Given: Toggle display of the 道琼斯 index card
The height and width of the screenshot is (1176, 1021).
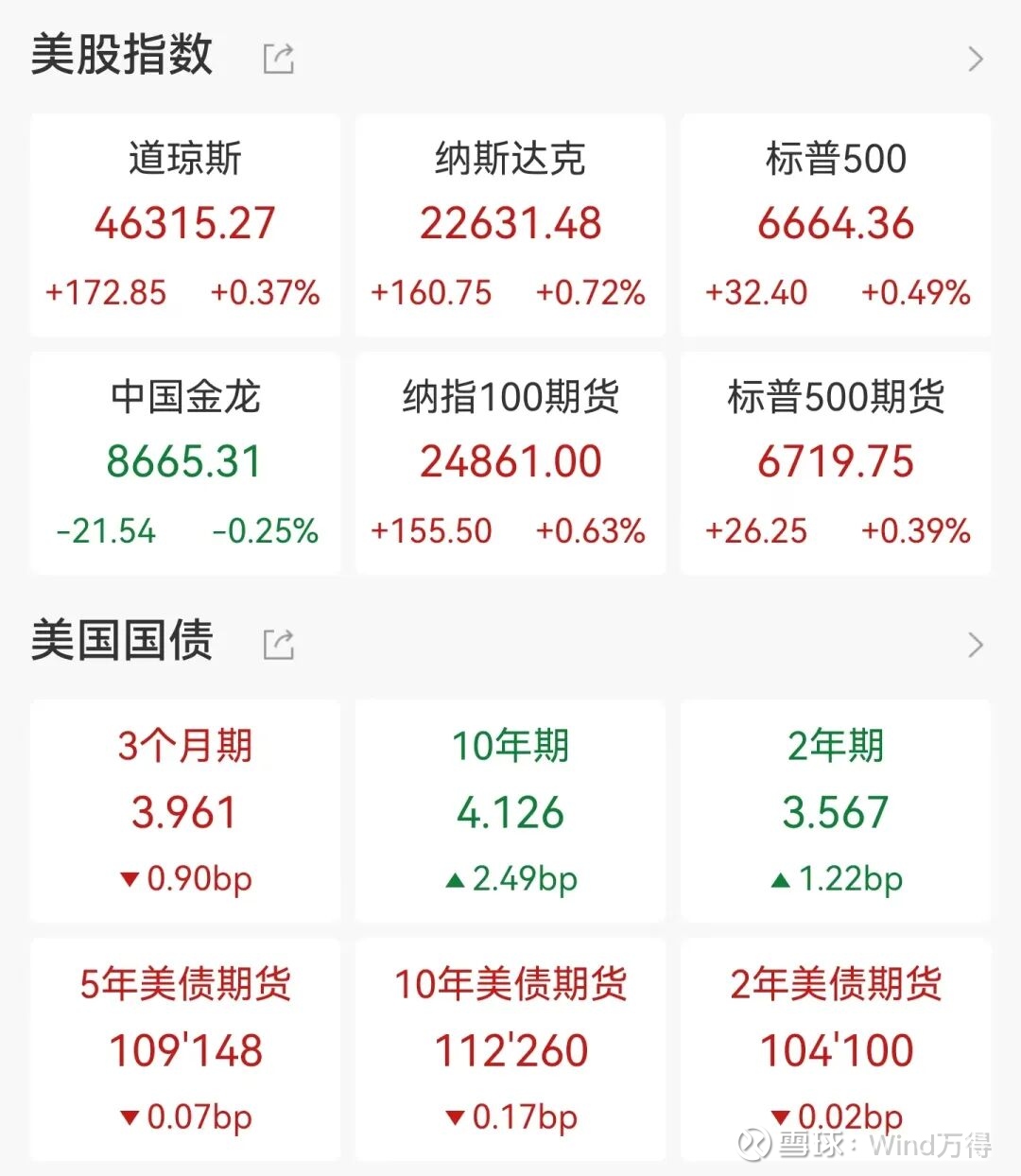Looking at the screenshot, I should [x=184, y=226].
